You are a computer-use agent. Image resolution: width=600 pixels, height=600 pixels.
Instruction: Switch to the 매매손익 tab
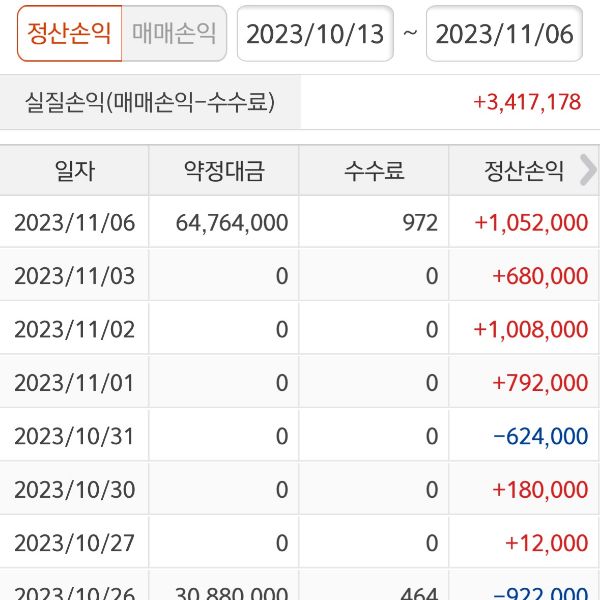tap(174, 34)
